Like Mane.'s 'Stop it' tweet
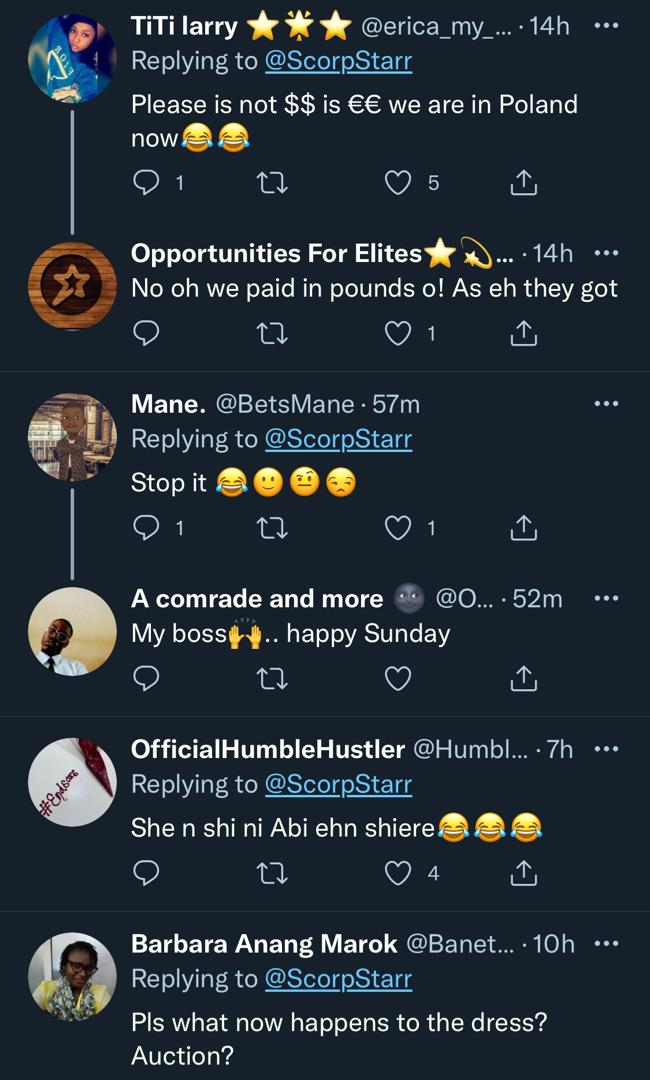650x1080 pixels. point(397,528)
